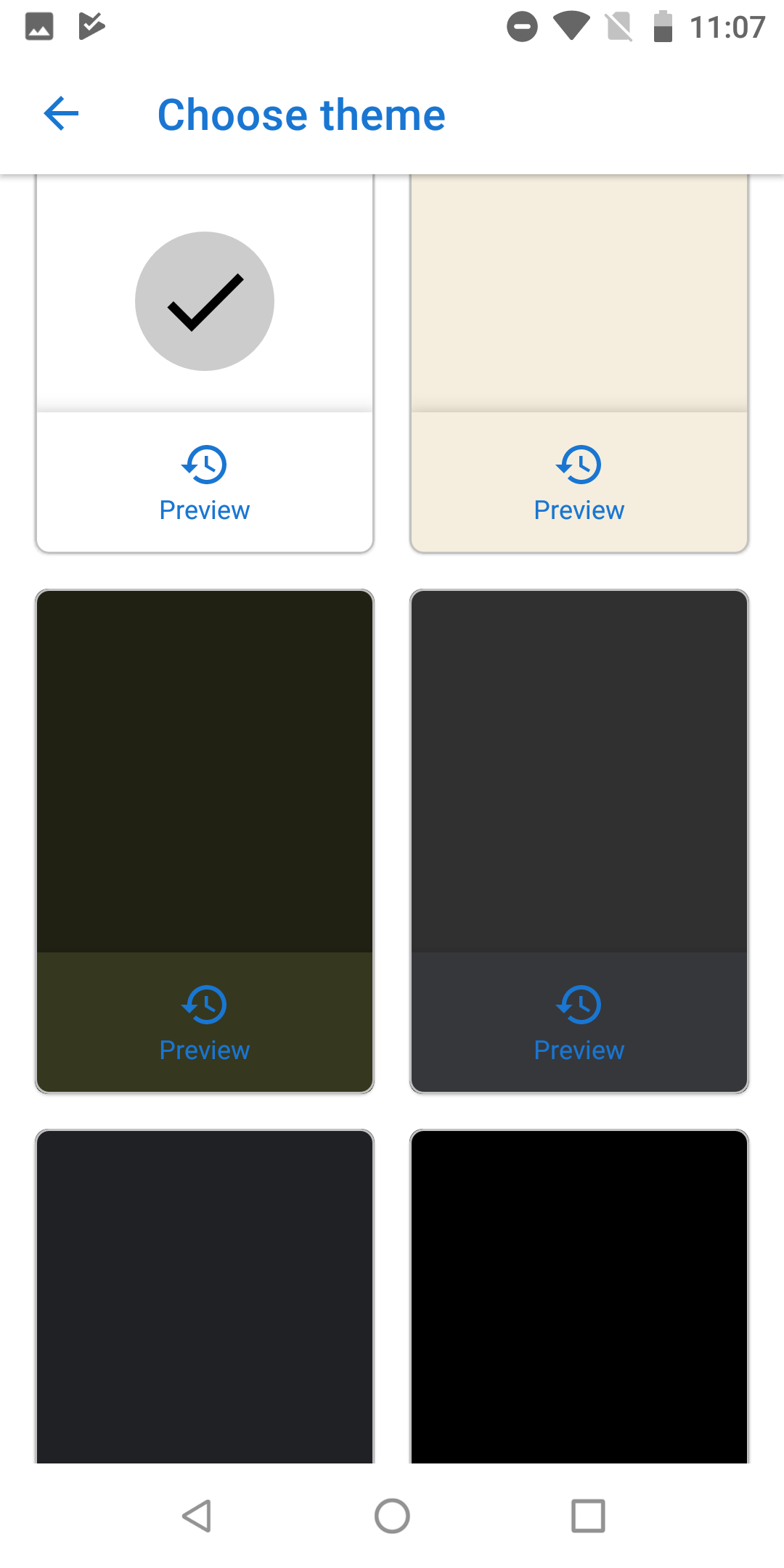
Task: Choose the dark bluish charcoal theme
Action: pyautogui.click(x=205, y=1297)
